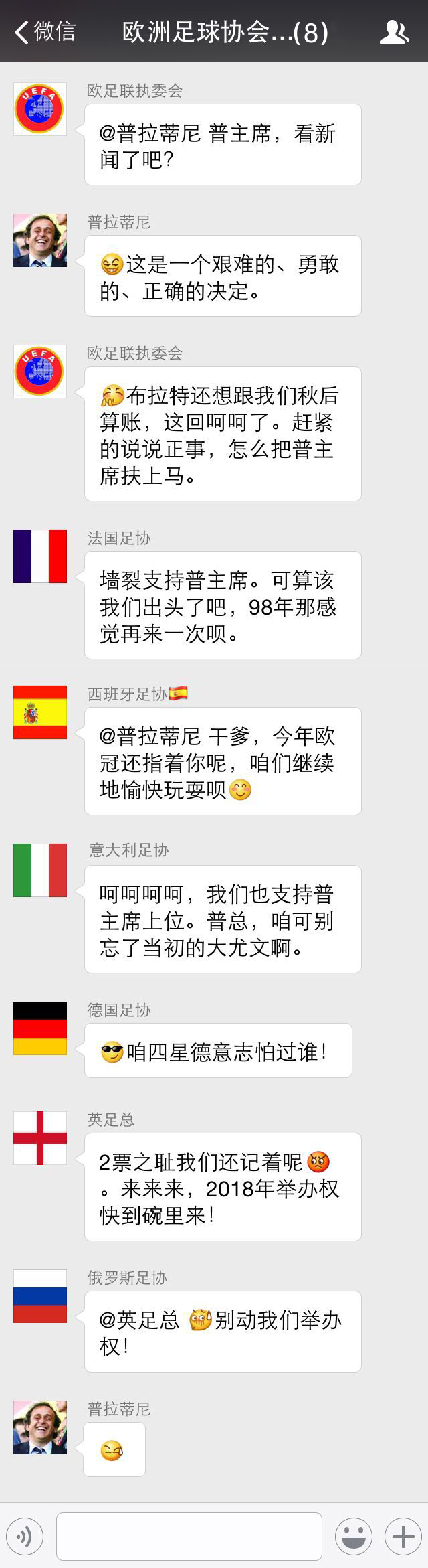Open the plus attachments menu
This screenshot has width=428, height=1568.
pyautogui.click(x=403, y=1537)
